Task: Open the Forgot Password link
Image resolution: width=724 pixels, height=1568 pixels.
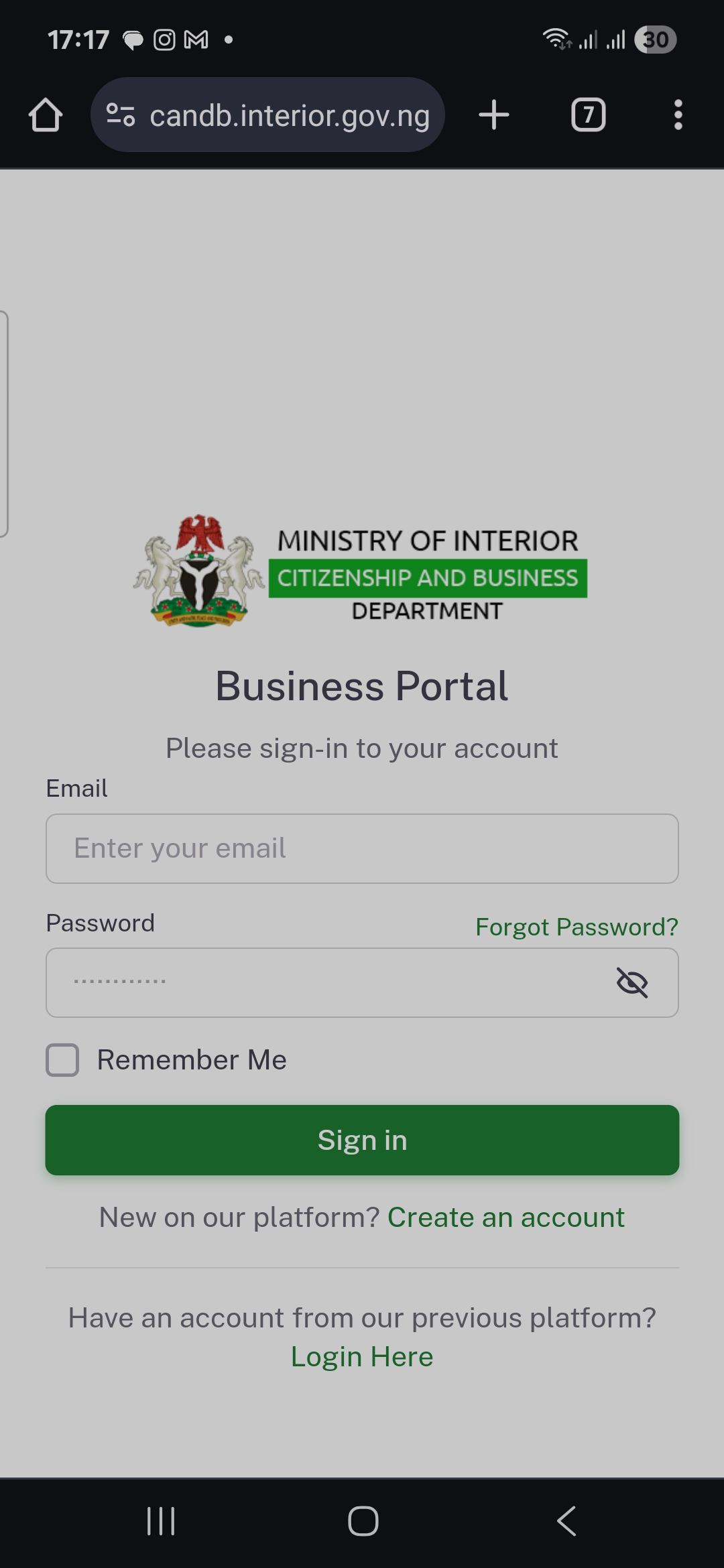Action: pos(577,927)
